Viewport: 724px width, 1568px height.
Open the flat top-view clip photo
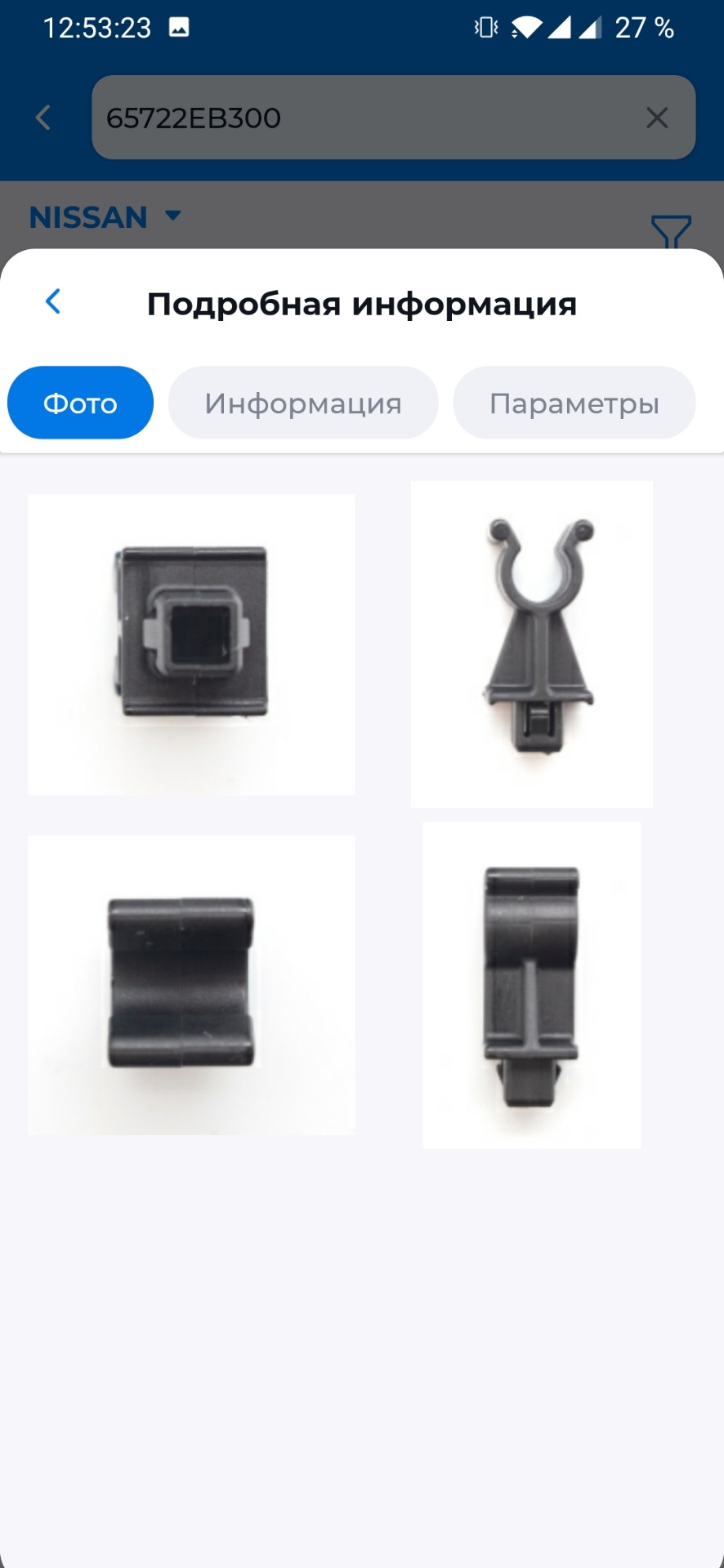[x=191, y=984]
